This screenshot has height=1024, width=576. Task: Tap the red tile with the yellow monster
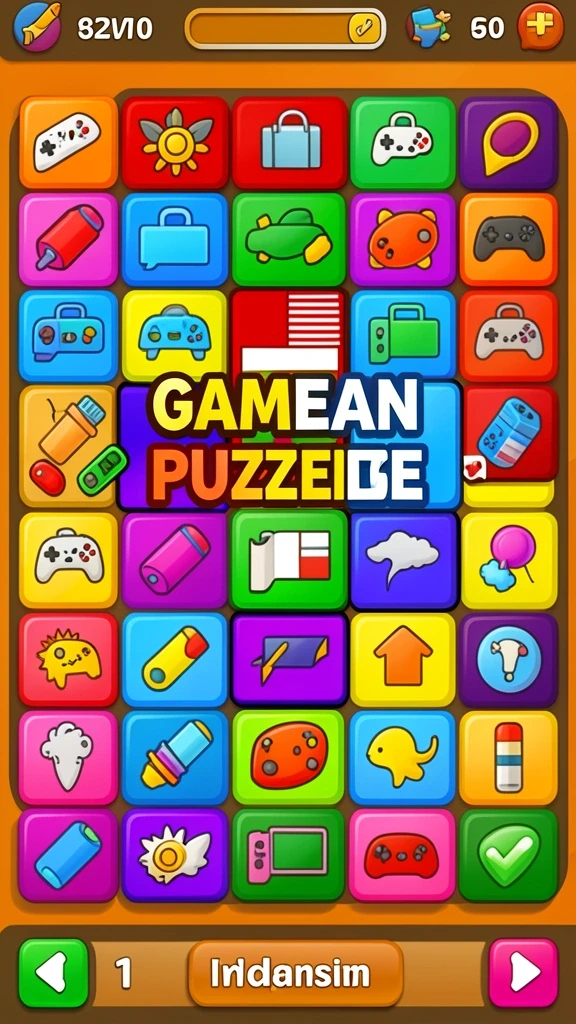point(69,660)
